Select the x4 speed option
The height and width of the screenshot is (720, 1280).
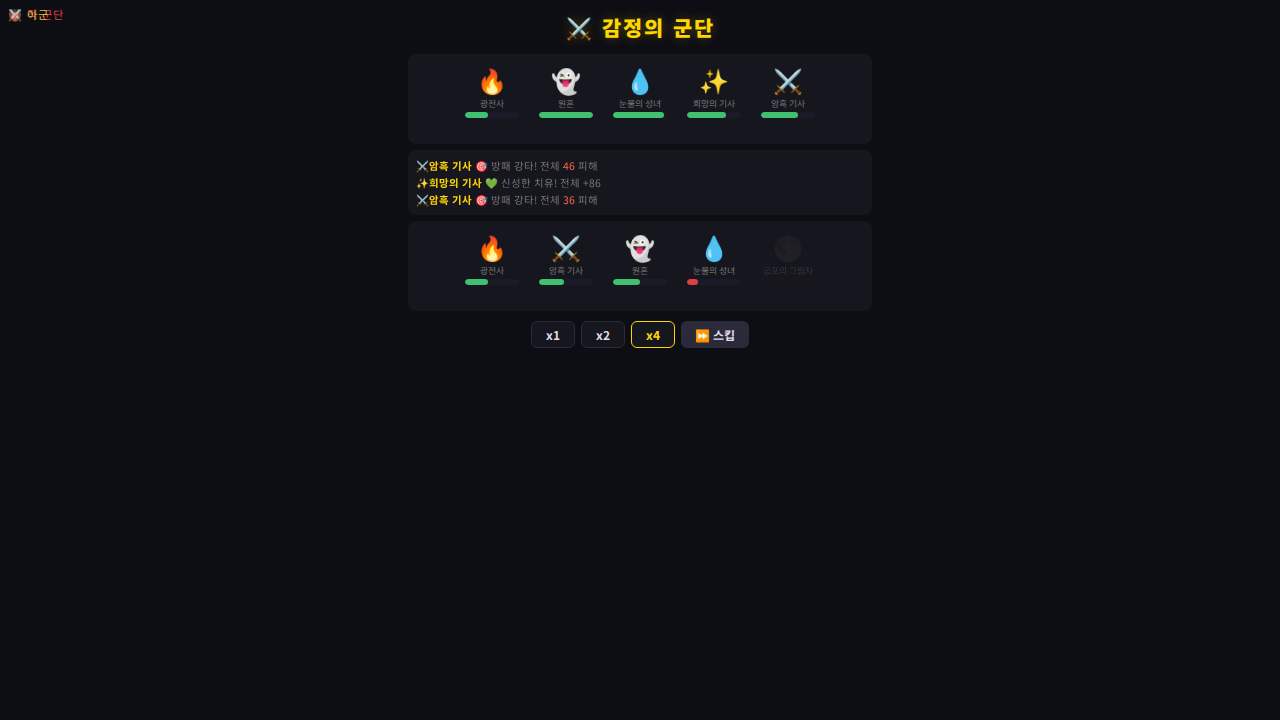[x=652, y=335]
